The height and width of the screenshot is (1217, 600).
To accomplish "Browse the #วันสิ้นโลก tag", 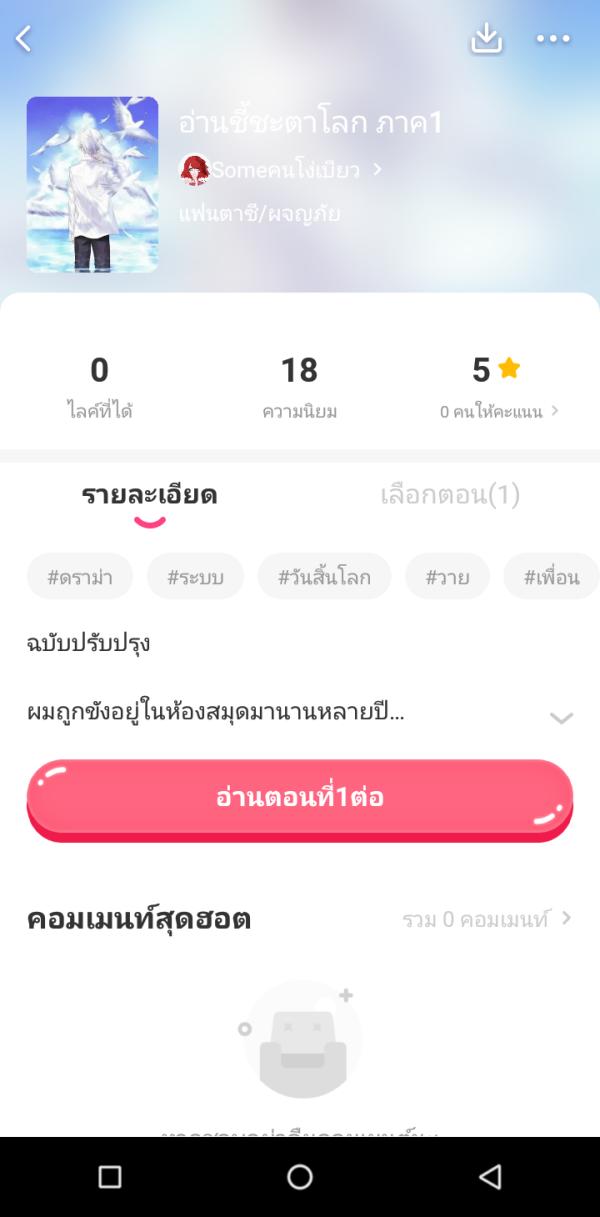I will point(324,577).
